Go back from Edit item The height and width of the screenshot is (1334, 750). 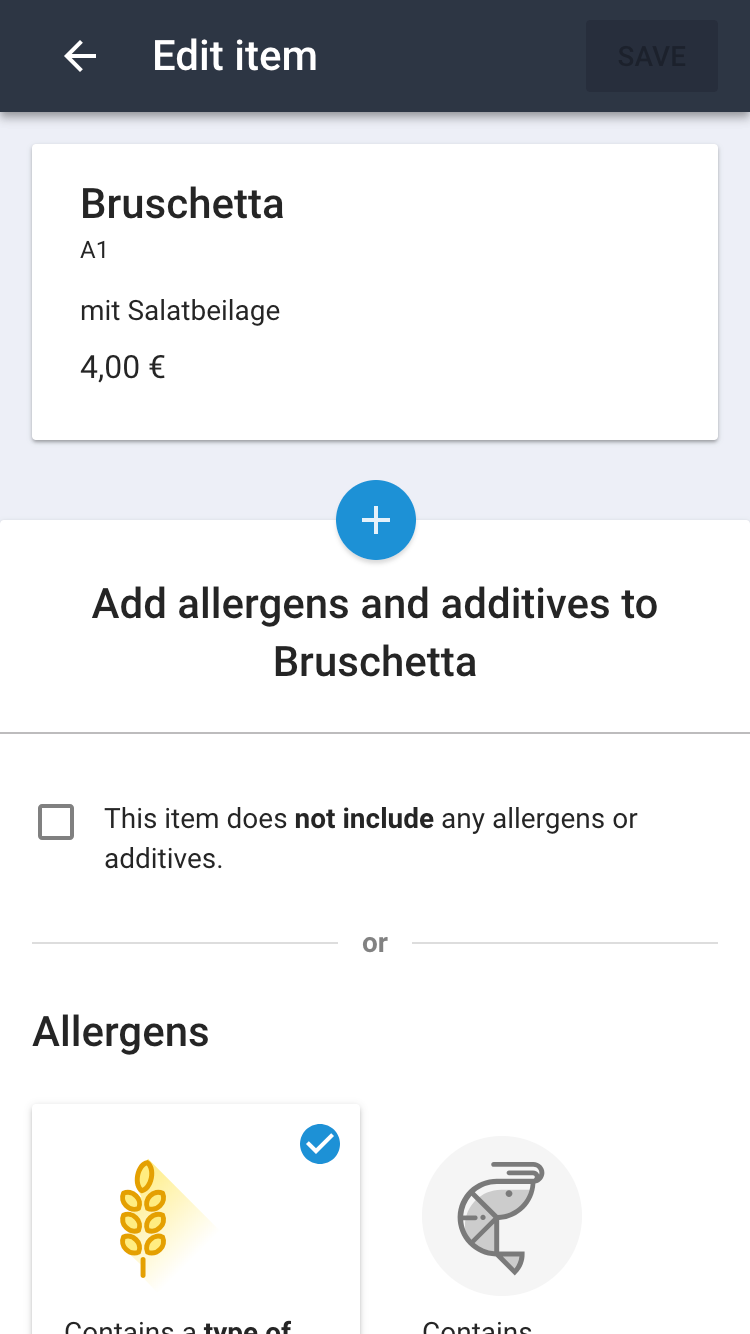coord(80,56)
